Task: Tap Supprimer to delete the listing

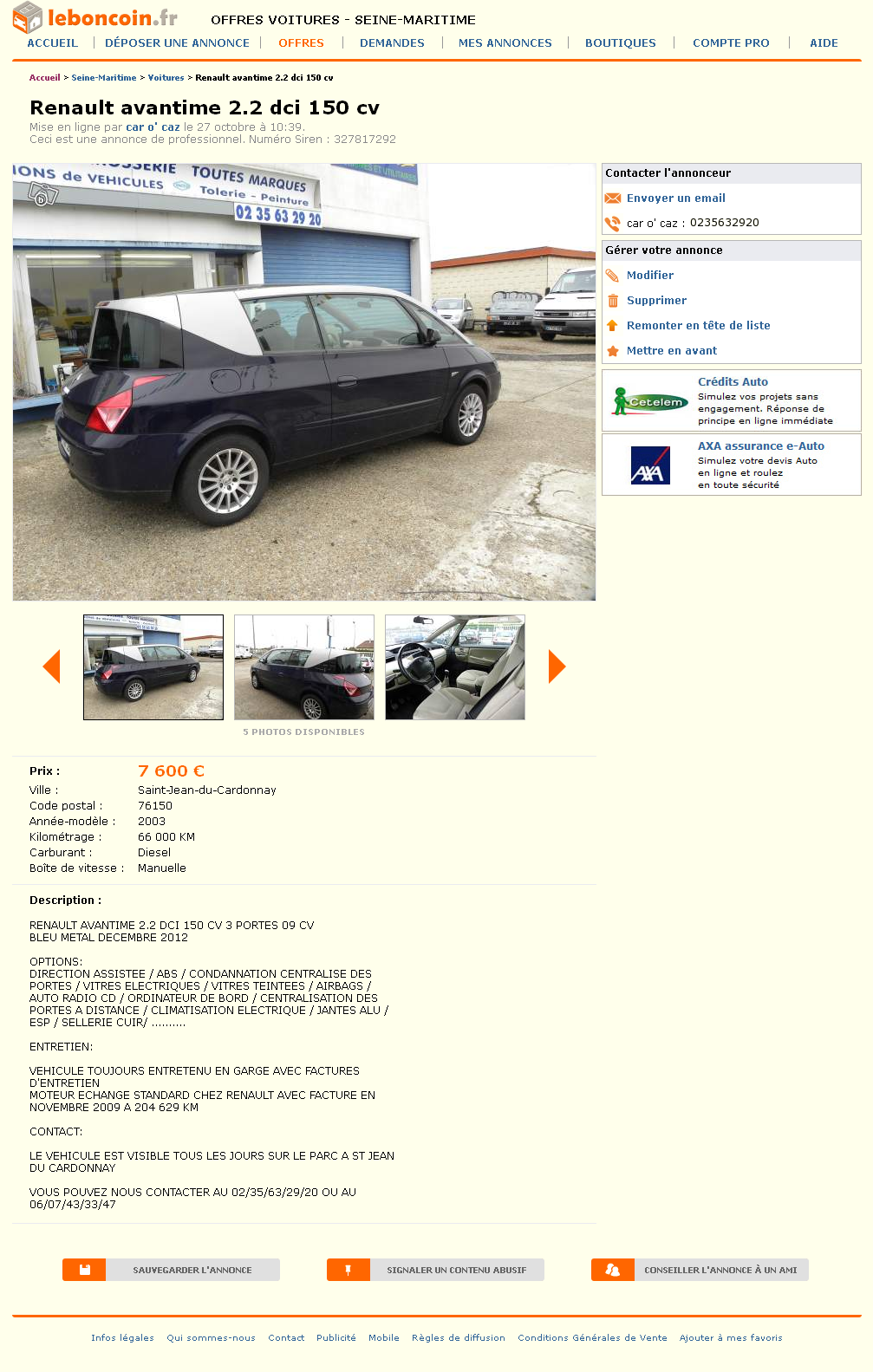Action: pyautogui.click(x=656, y=301)
